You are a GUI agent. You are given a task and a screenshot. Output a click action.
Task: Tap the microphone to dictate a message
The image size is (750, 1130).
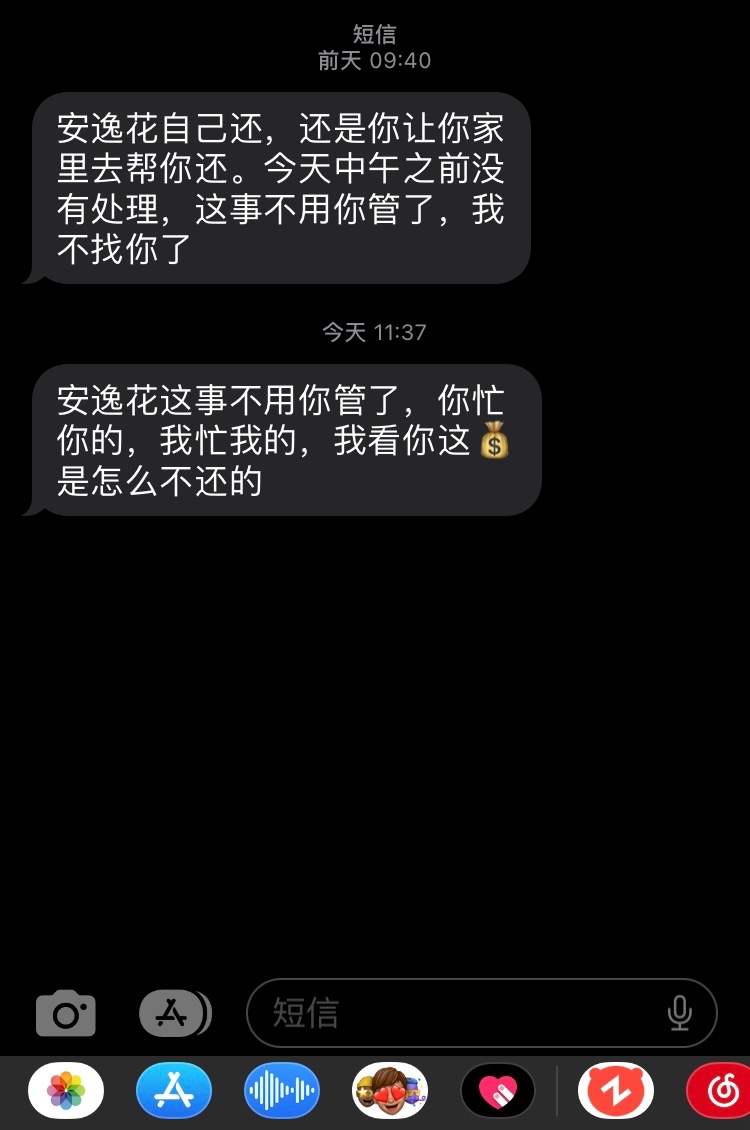pyautogui.click(x=679, y=1012)
